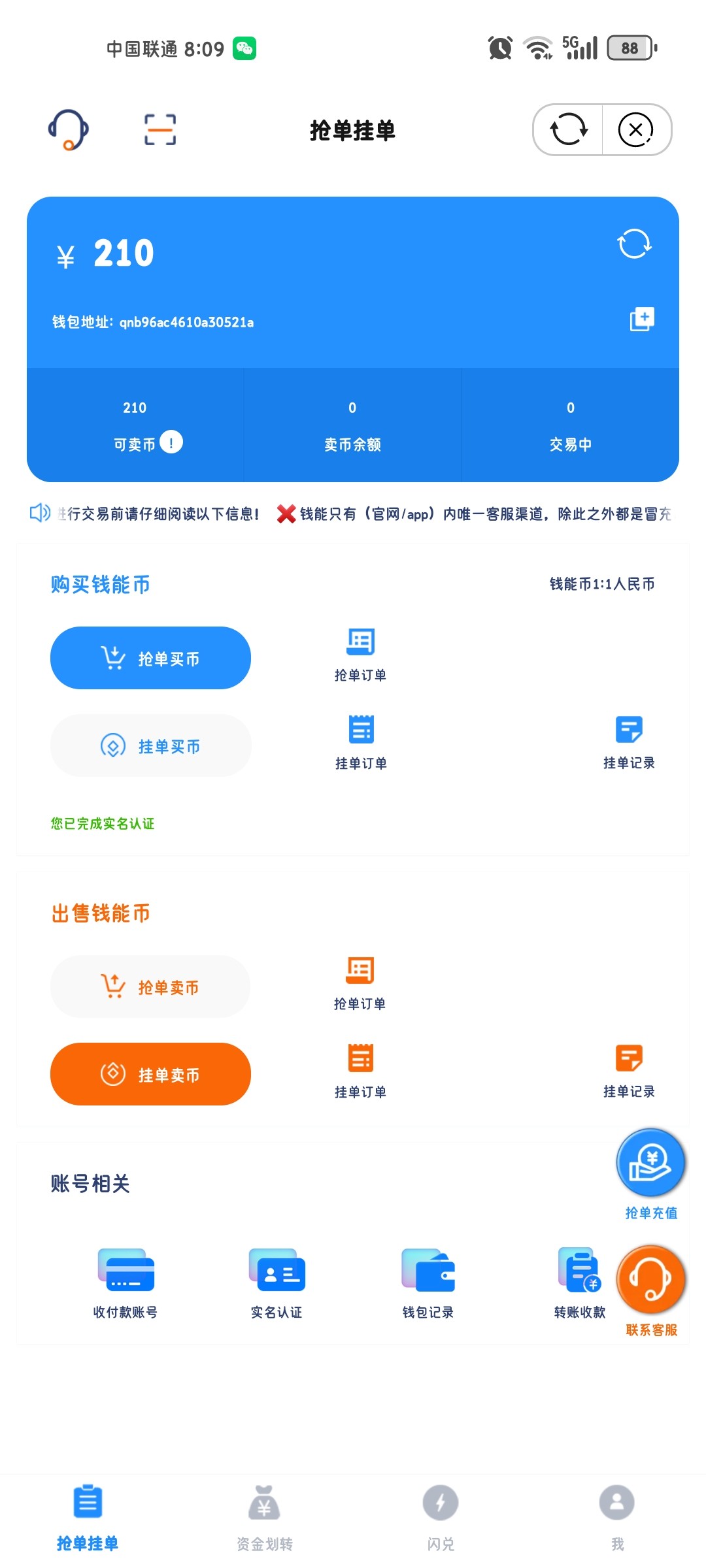The image size is (706, 1568).
Task: Open the customer service headset icon
Action: (69, 129)
